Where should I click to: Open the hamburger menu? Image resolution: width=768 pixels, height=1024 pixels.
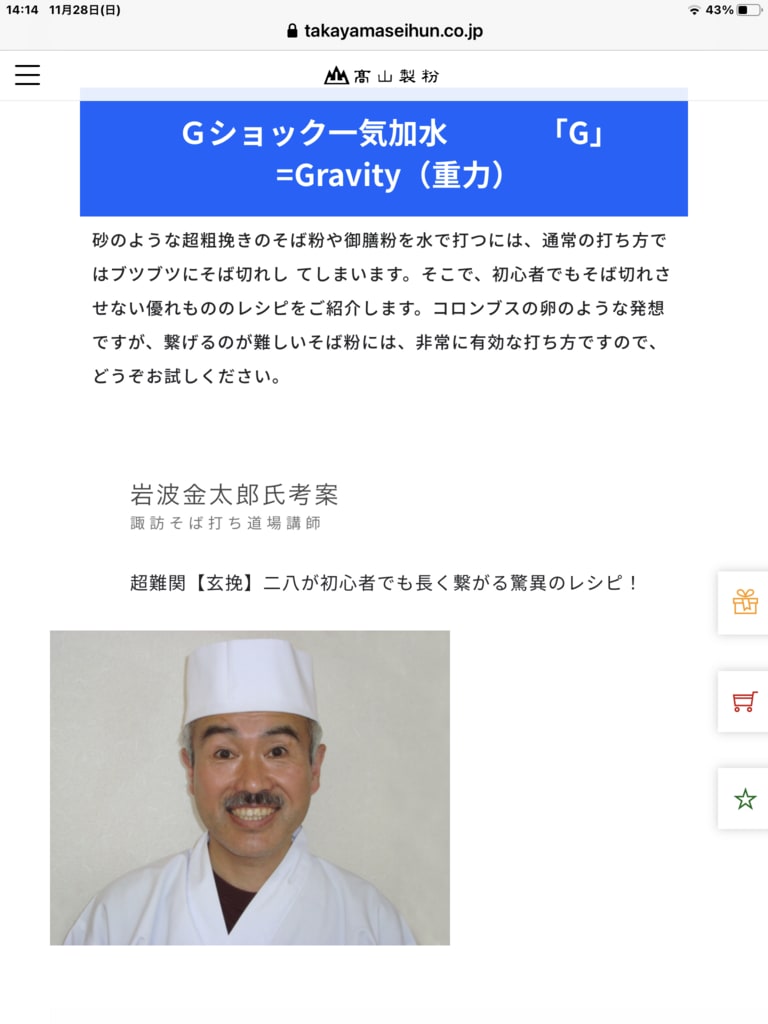click(x=27, y=75)
